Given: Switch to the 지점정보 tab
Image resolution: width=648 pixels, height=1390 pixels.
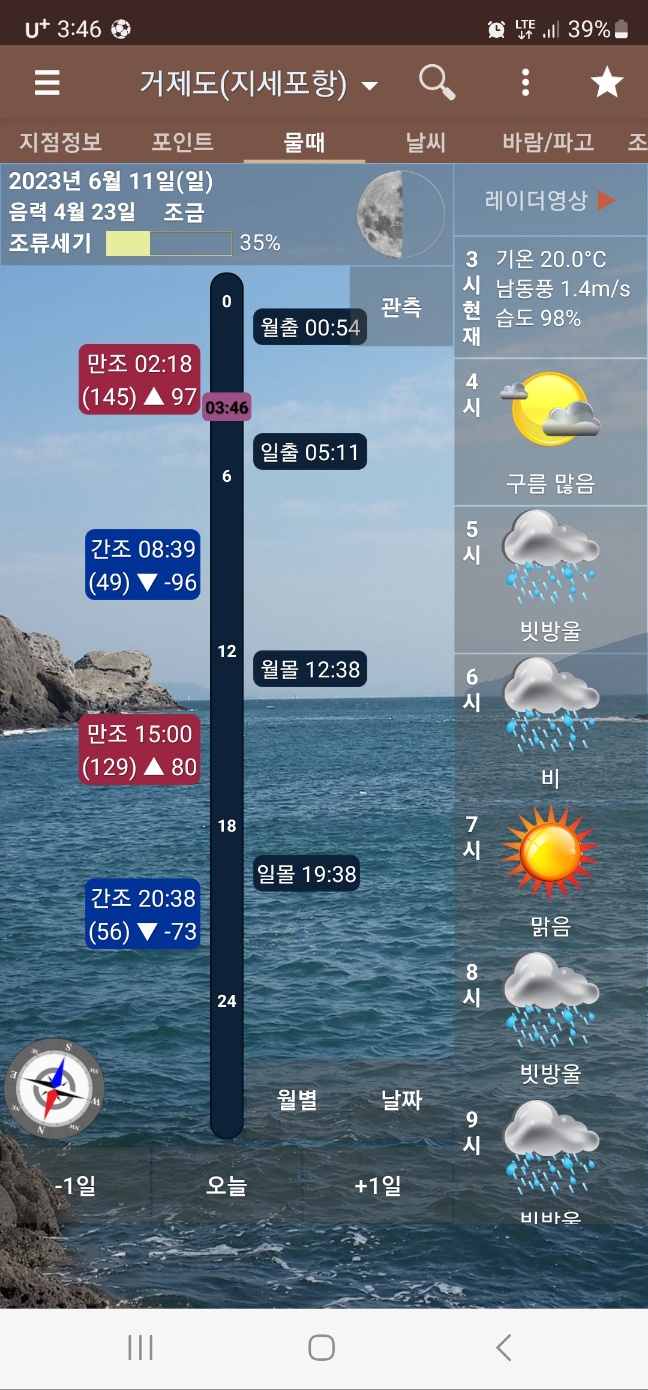Looking at the screenshot, I should (61, 142).
